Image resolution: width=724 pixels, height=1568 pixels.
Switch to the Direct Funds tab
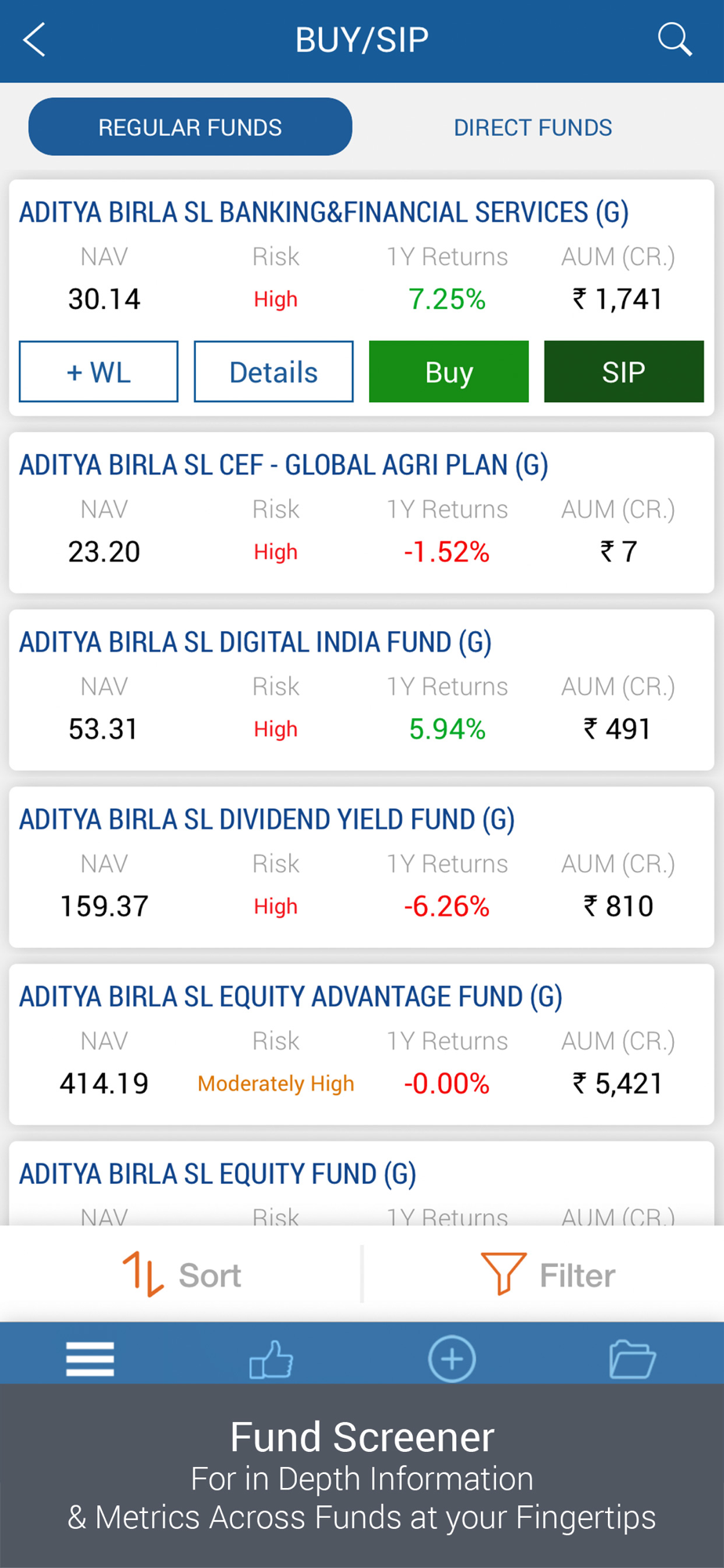[533, 127]
